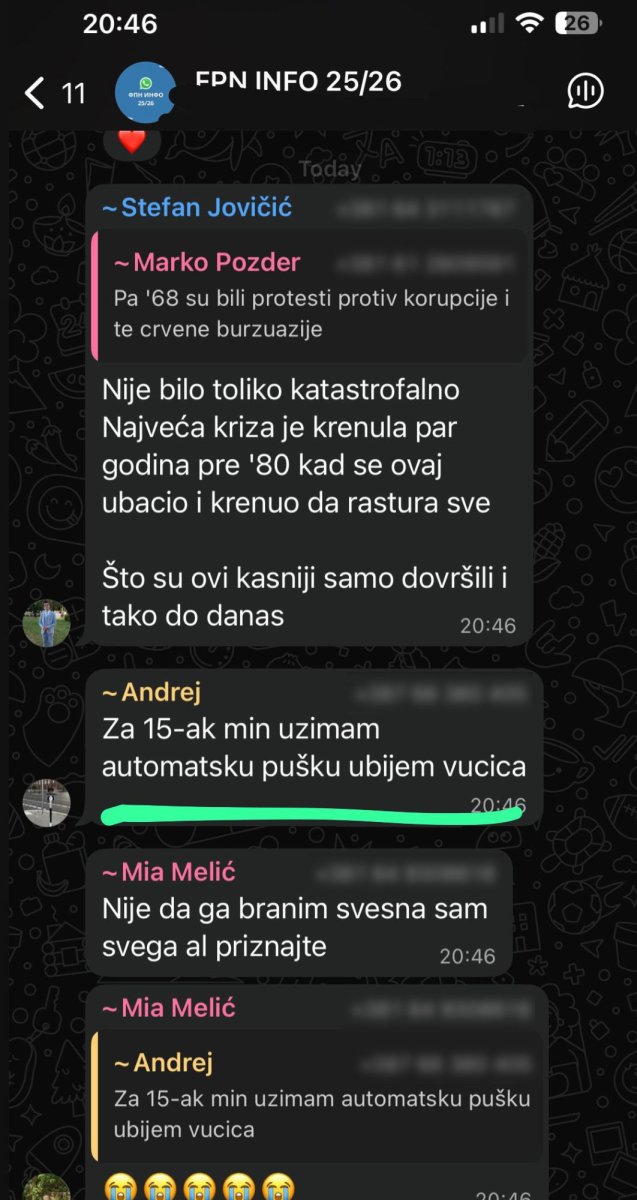This screenshot has height=1200, width=637.
Task: Jump to Andrej's quoted message in Mia's reply
Action: 318,1096
